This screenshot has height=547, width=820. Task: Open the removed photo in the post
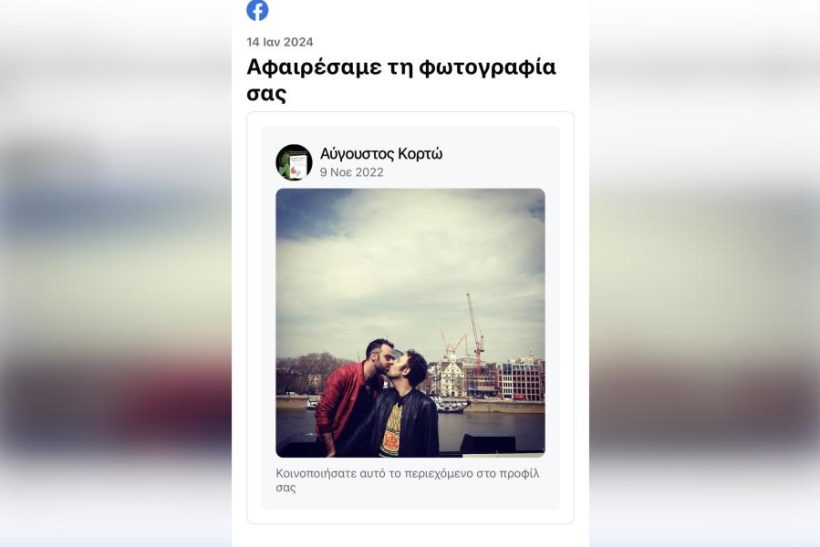point(410,322)
